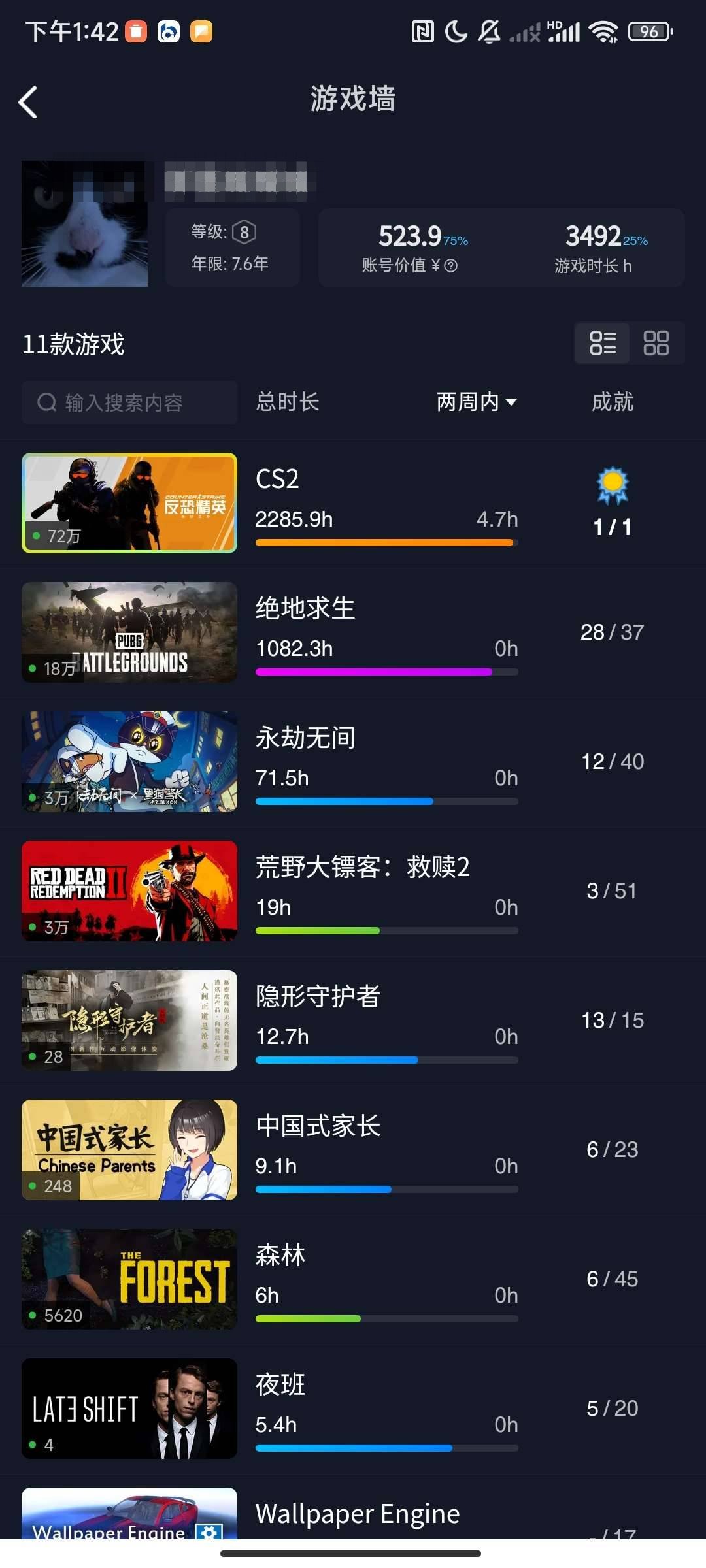The height and width of the screenshot is (1568, 706).
Task: Expand the 总时长 sorting option
Action: click(286, 402)
